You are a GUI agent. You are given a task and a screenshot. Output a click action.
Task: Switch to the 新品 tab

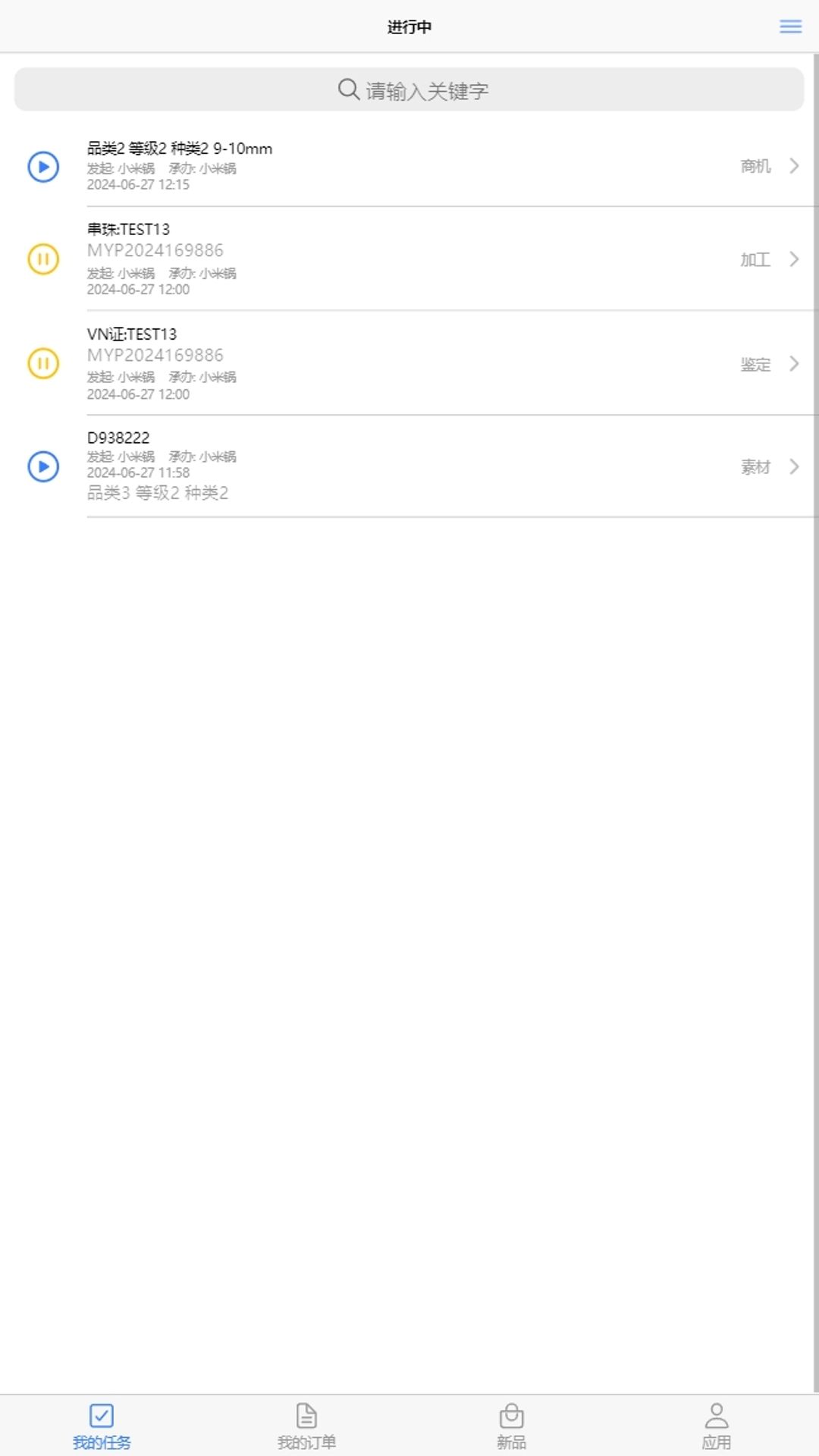(x=512, y=1426)
